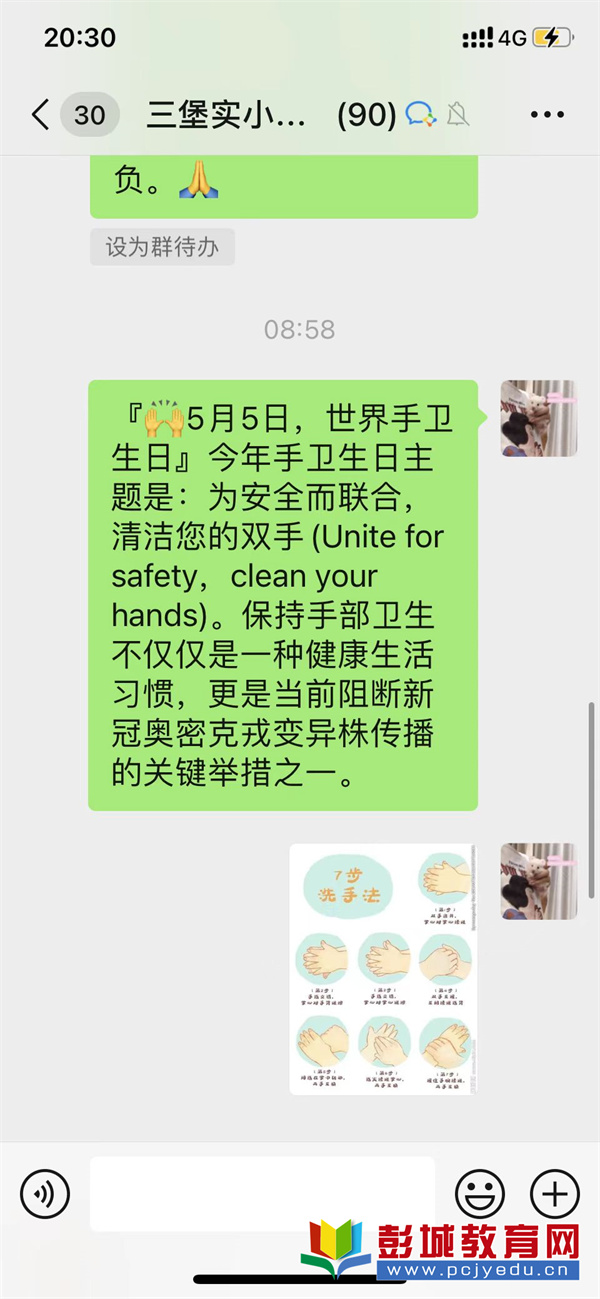600x1299 pixels.
Task: Open sender's avatar beside hand hygiene message
Action: point(538,418)
